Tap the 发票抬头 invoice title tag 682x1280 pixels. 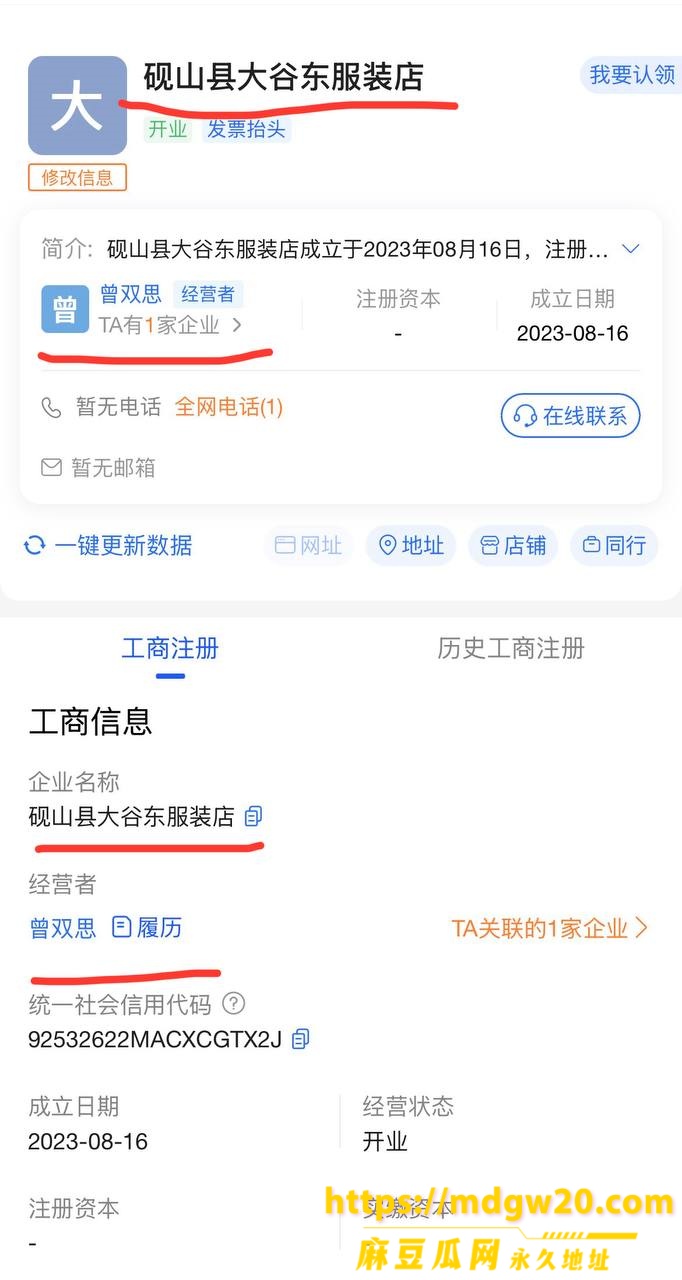(246, 130)
